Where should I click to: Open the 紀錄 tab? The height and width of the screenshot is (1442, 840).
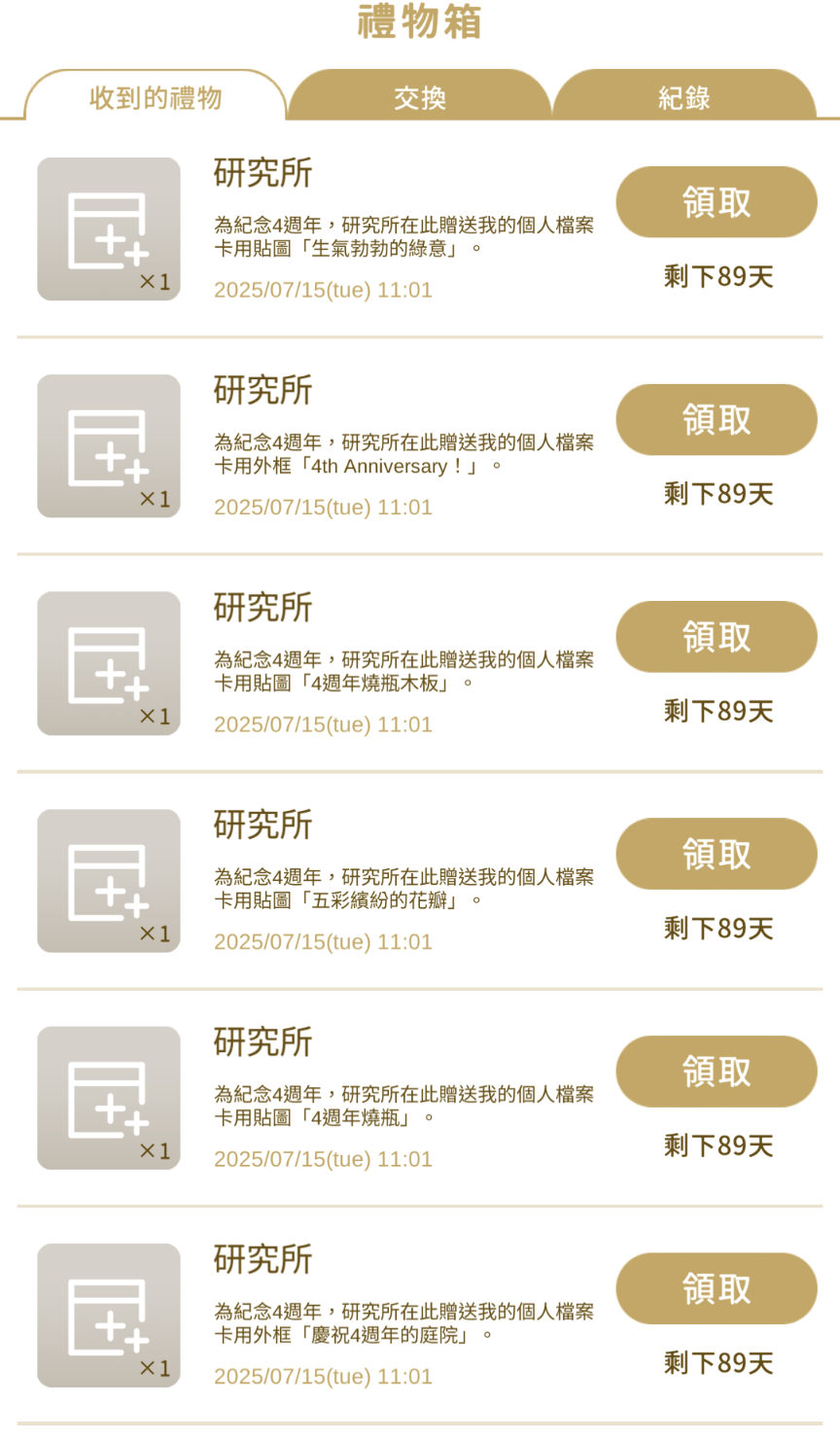click(x=684, y=96)
